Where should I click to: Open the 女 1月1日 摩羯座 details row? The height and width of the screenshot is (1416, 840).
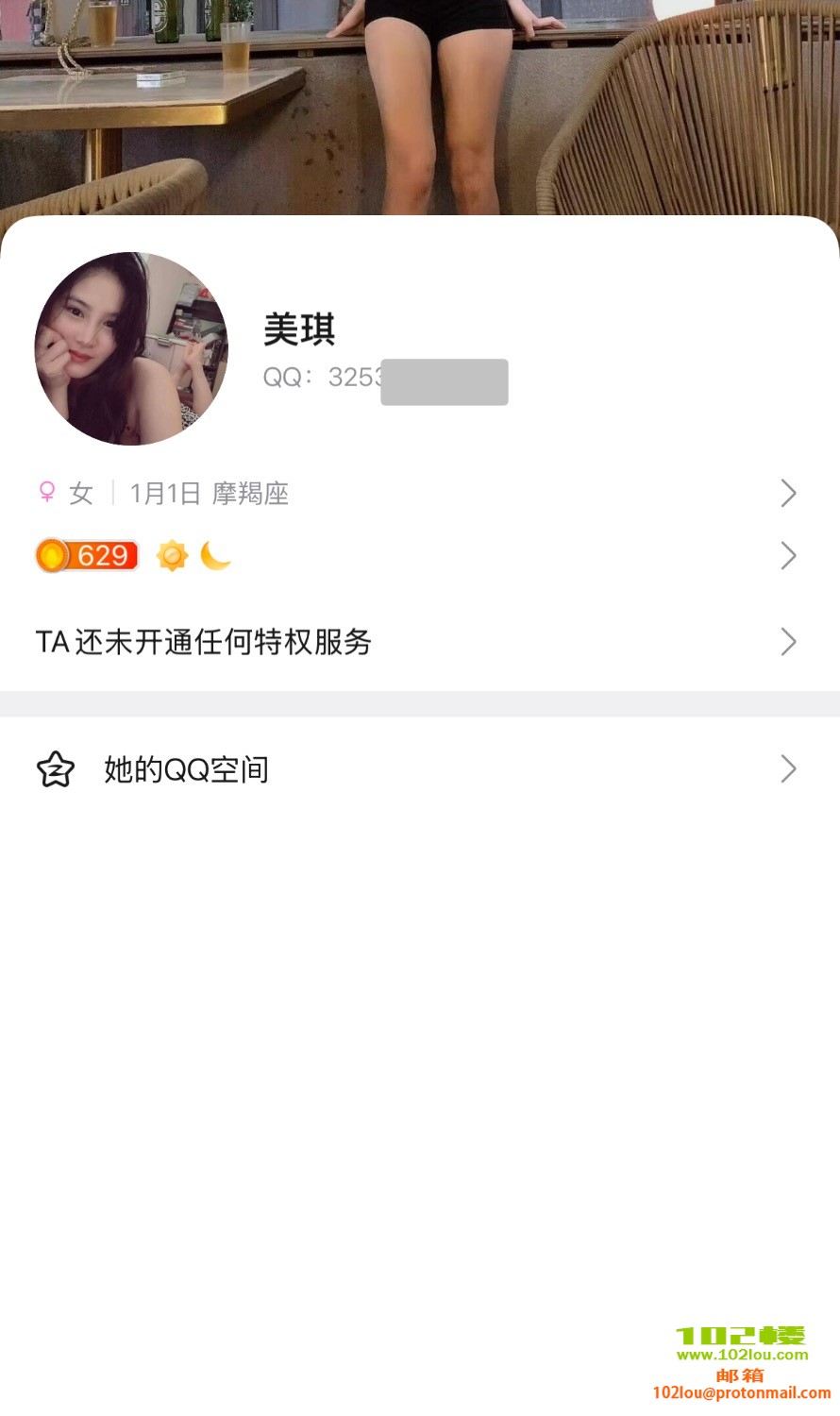click(x=415, y=493)
